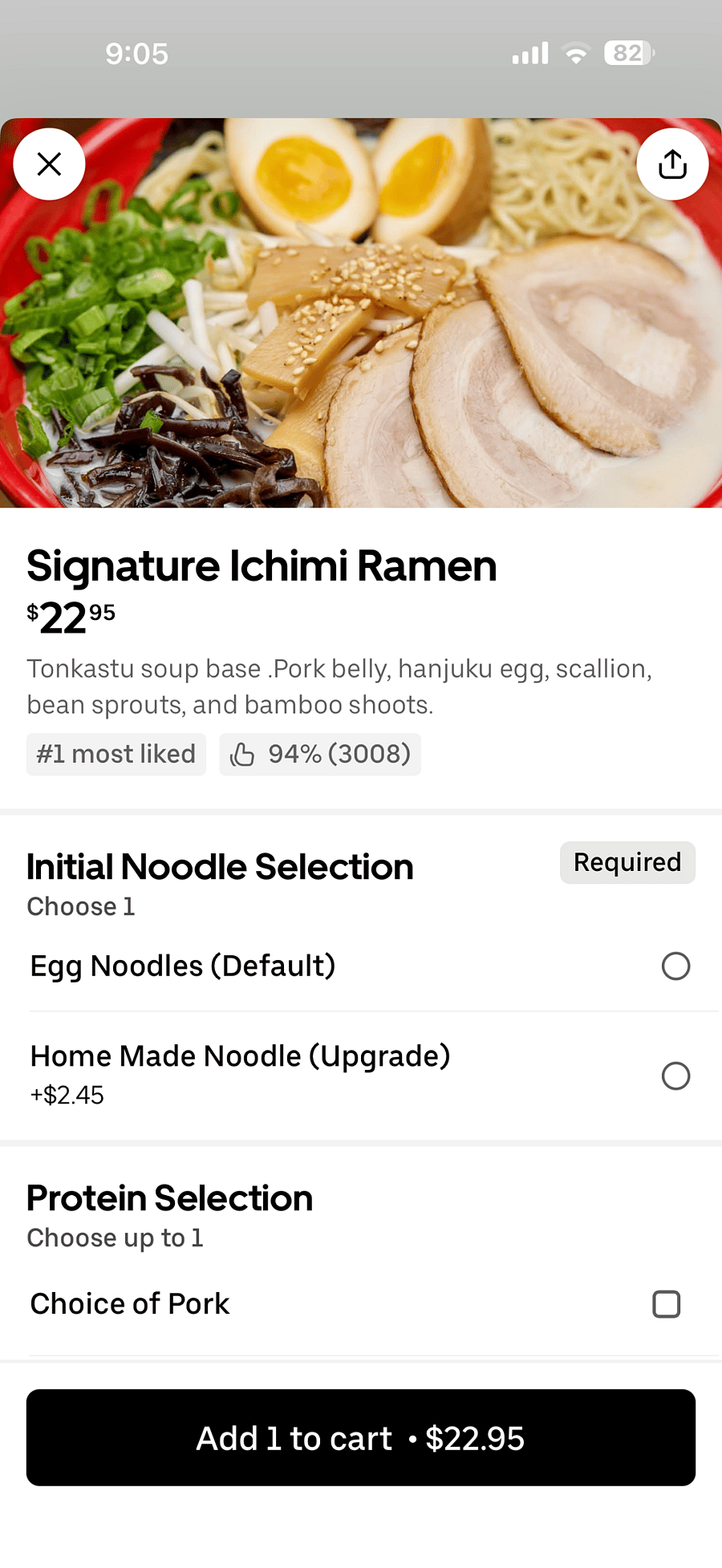Check the Choice of Pork box
This screenshot has height=1568, width=722.
[x=667, y=1304]
